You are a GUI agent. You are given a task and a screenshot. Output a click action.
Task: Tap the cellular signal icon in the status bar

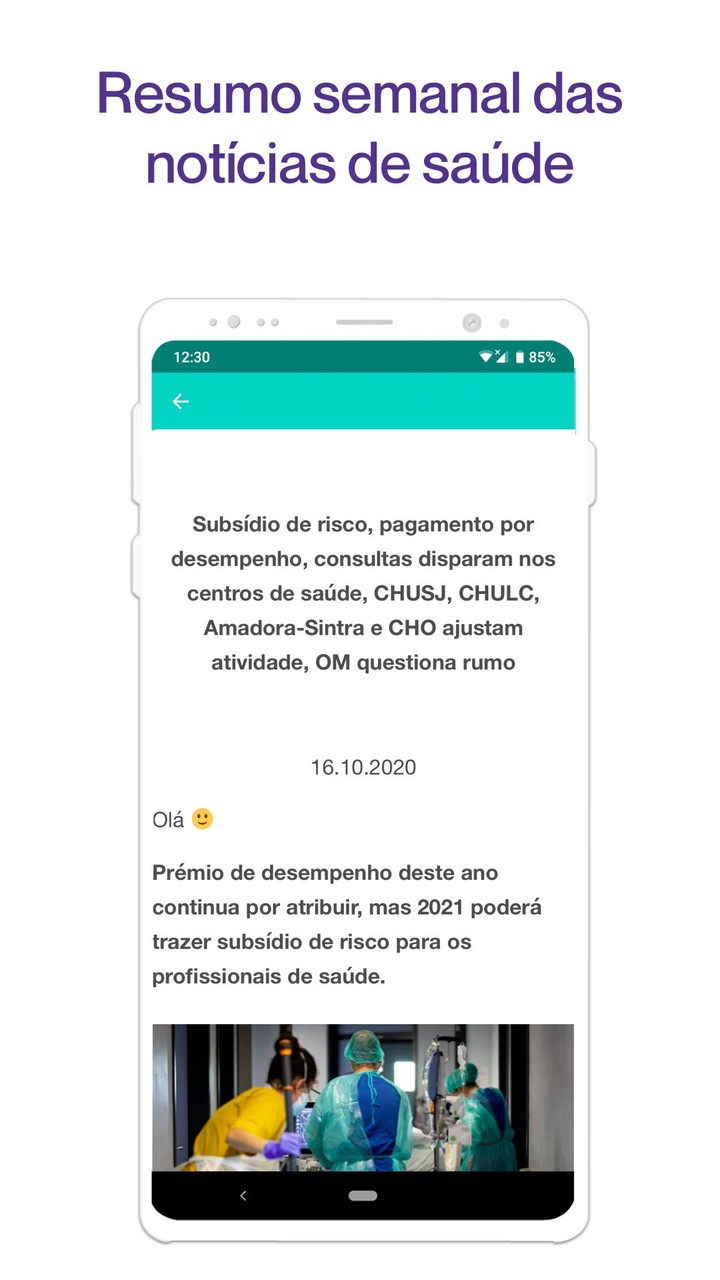502,357
